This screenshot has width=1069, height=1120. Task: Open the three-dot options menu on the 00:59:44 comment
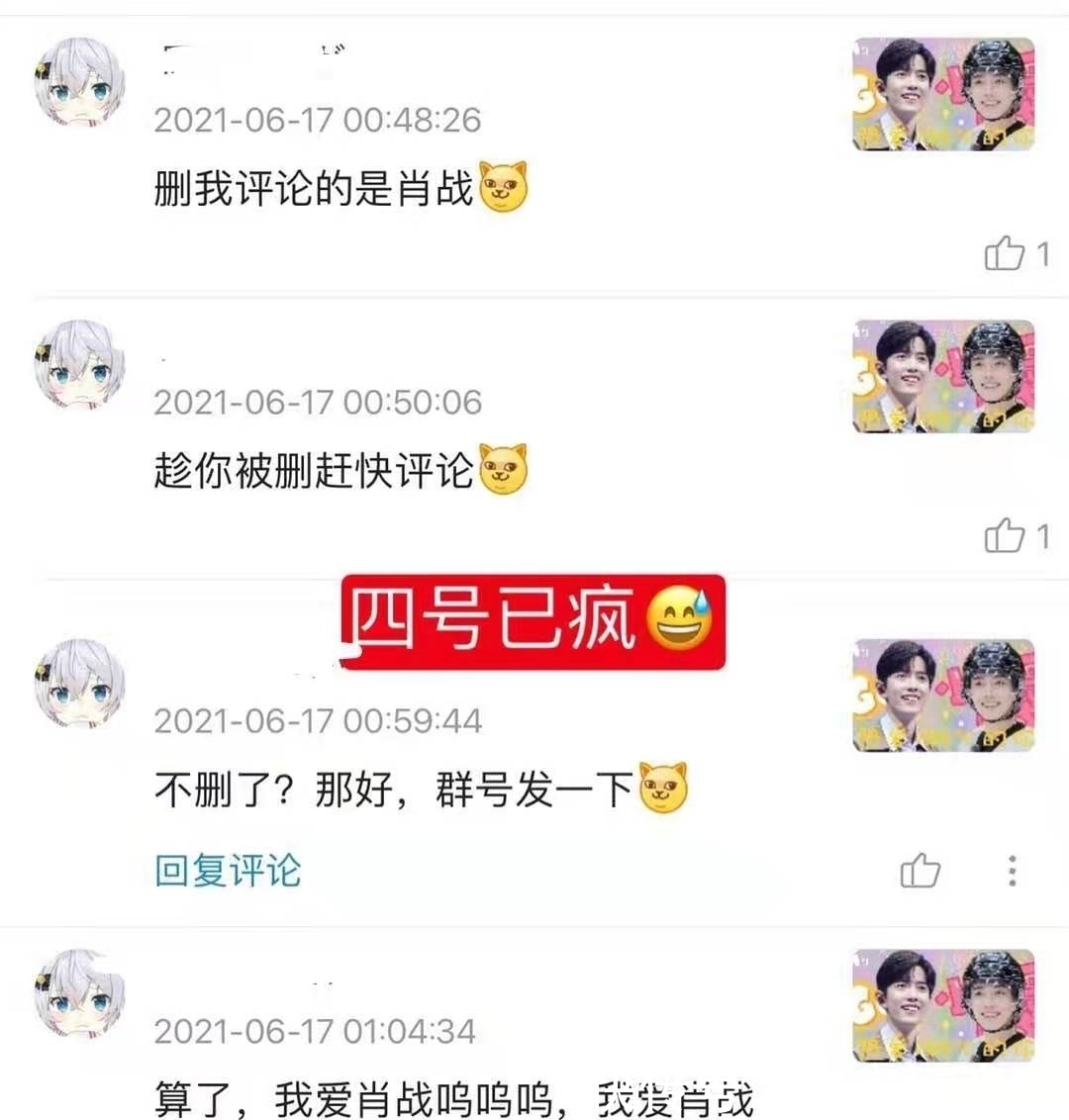1011,871
